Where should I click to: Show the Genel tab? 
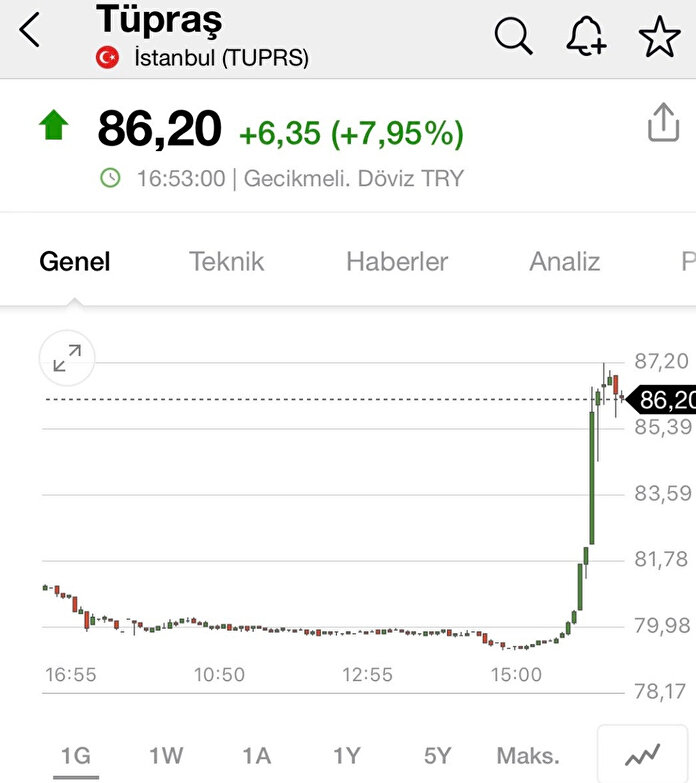(x=75, y=262)
